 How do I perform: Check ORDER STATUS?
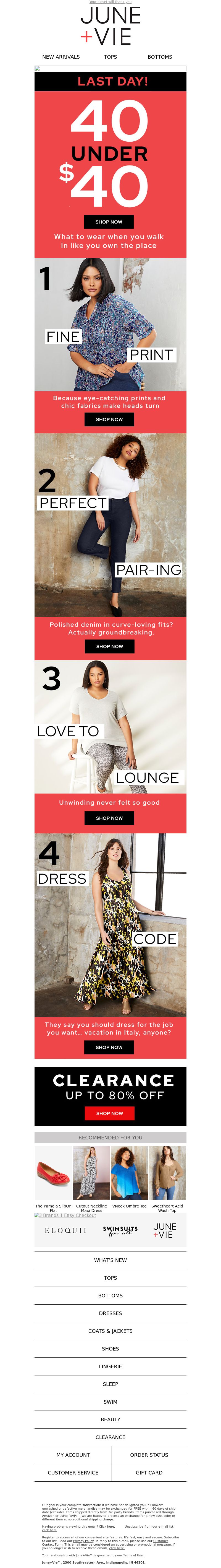coord(149,1455)
